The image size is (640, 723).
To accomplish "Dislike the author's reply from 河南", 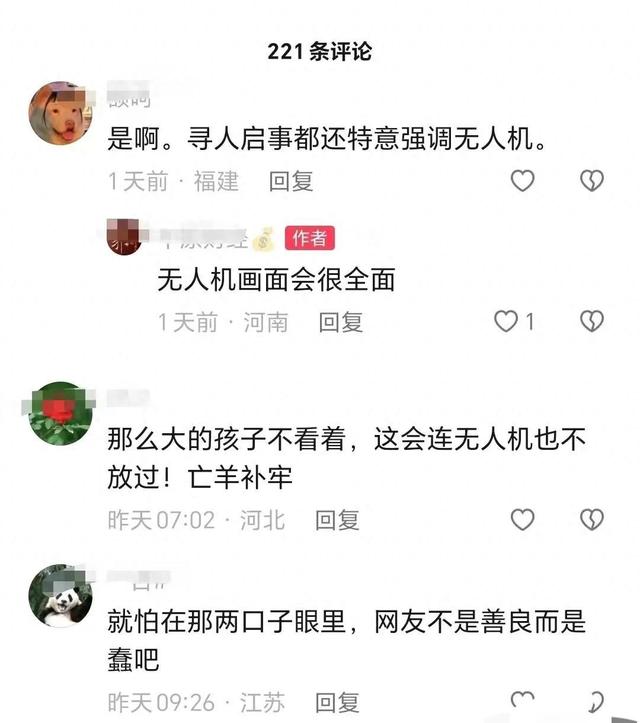I will (x=592, y=321).
